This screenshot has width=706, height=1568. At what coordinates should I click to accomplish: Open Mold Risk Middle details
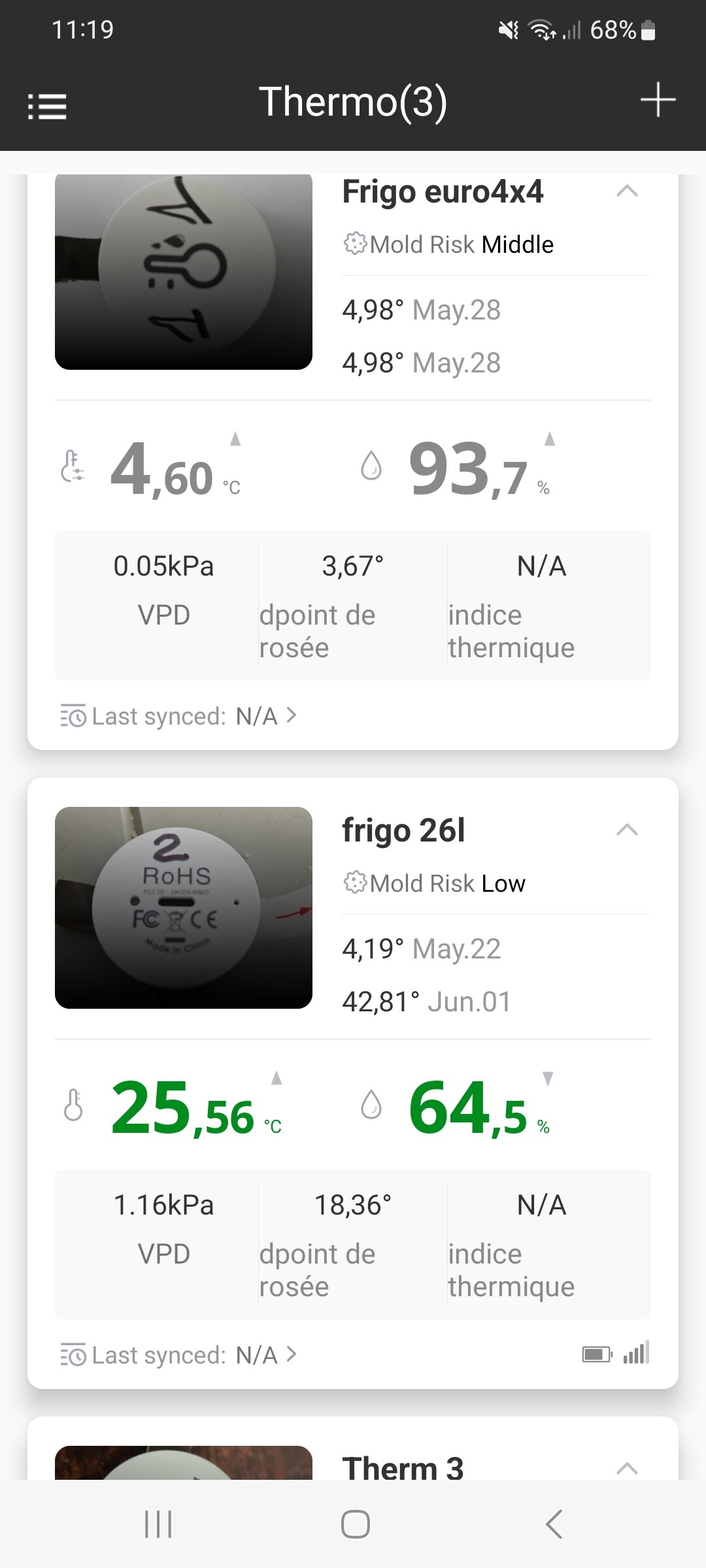click(x=448, y=244)
